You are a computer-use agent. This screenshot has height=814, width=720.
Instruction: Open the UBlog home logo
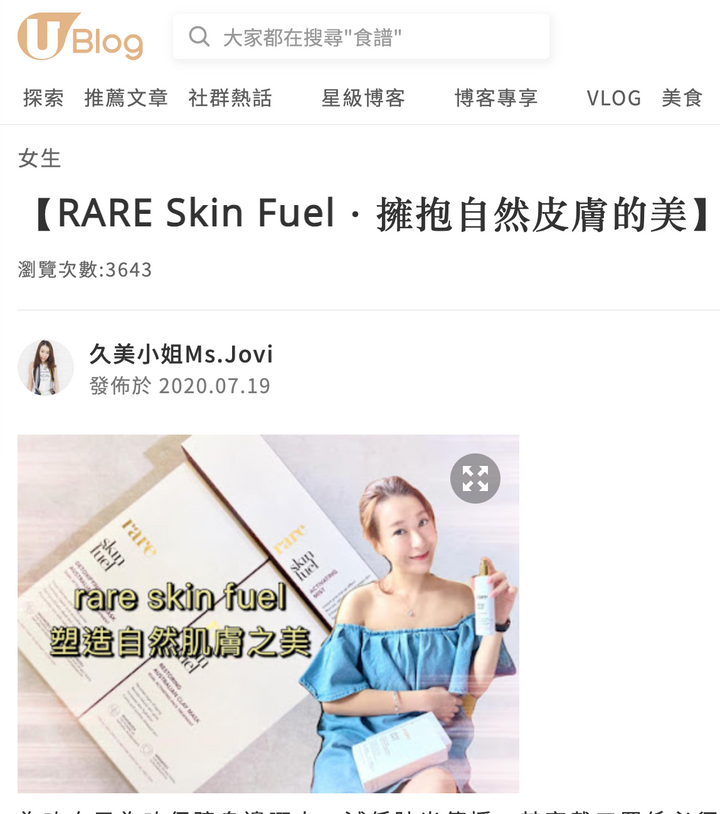tap(80, 37)
